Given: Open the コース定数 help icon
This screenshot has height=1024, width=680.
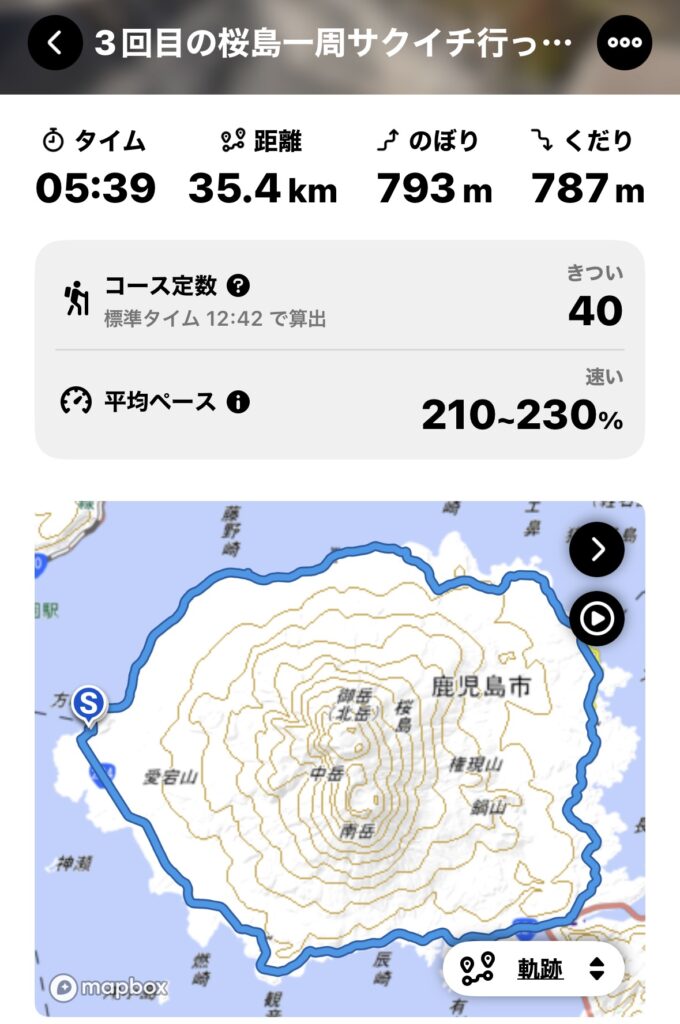Looking at the screenshot, I should (x=238, y=286).
